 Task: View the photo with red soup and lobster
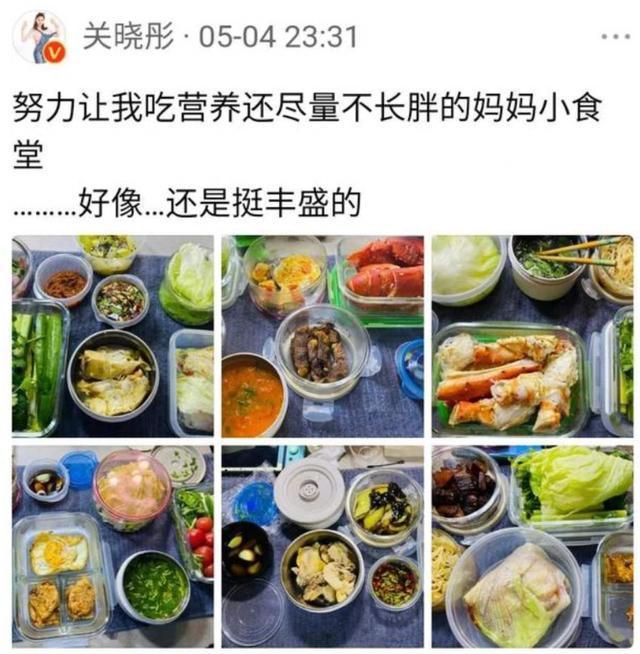point(322,335)
